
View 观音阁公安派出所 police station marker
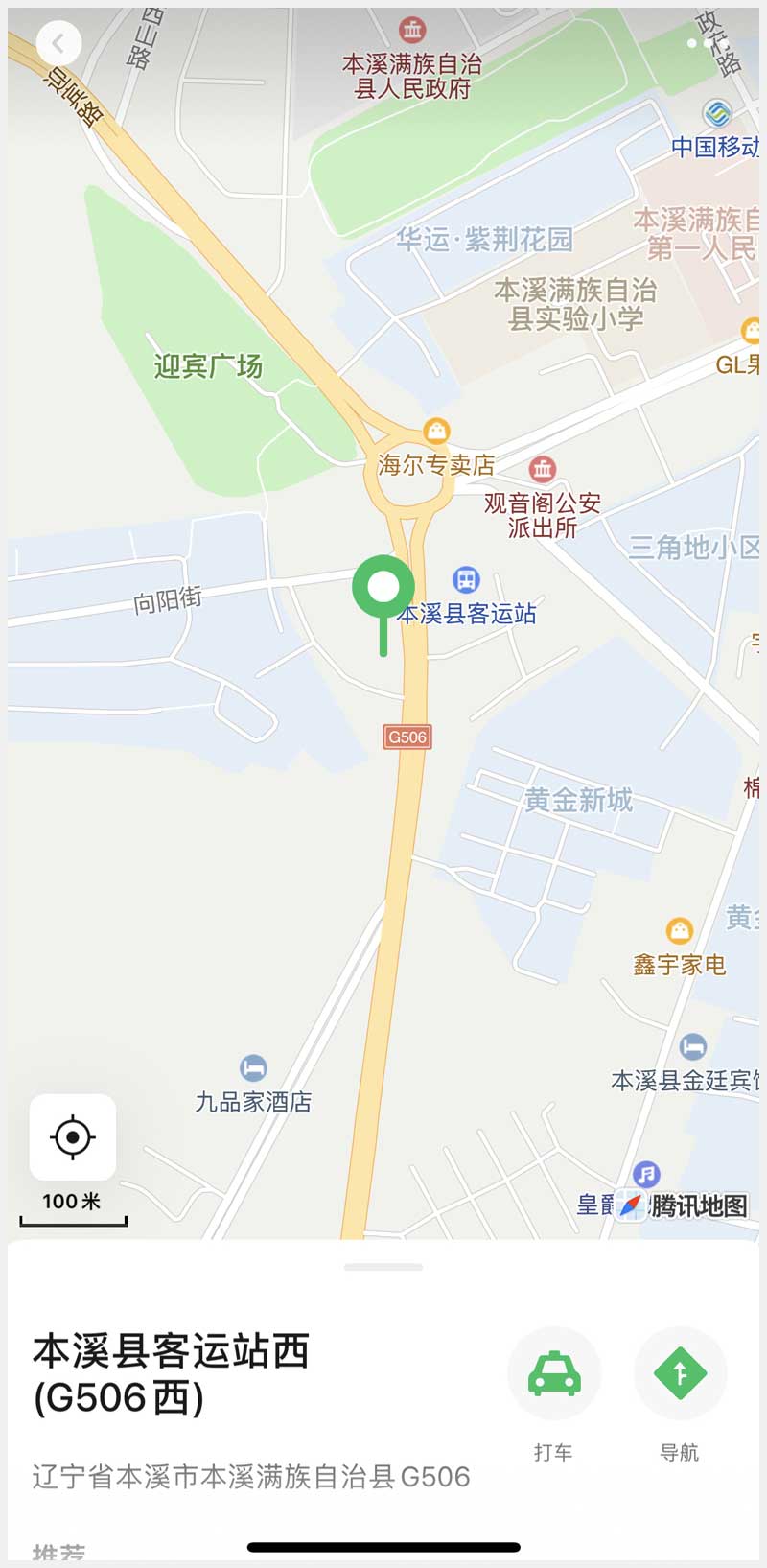tap(543, 469)
